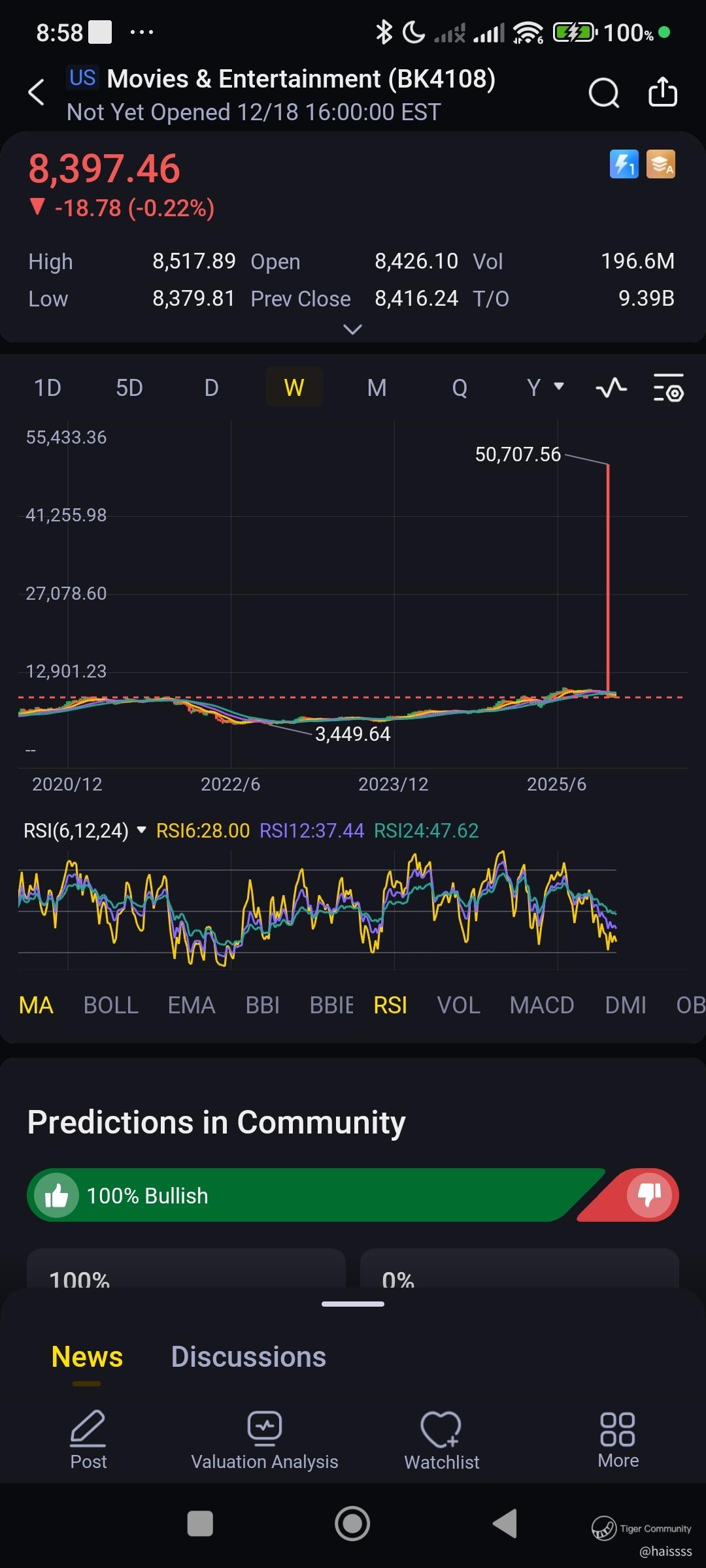The image size is (706, 1568).
Task: Share this sector page
Action: pyautogui.click(x=662, y=92)
